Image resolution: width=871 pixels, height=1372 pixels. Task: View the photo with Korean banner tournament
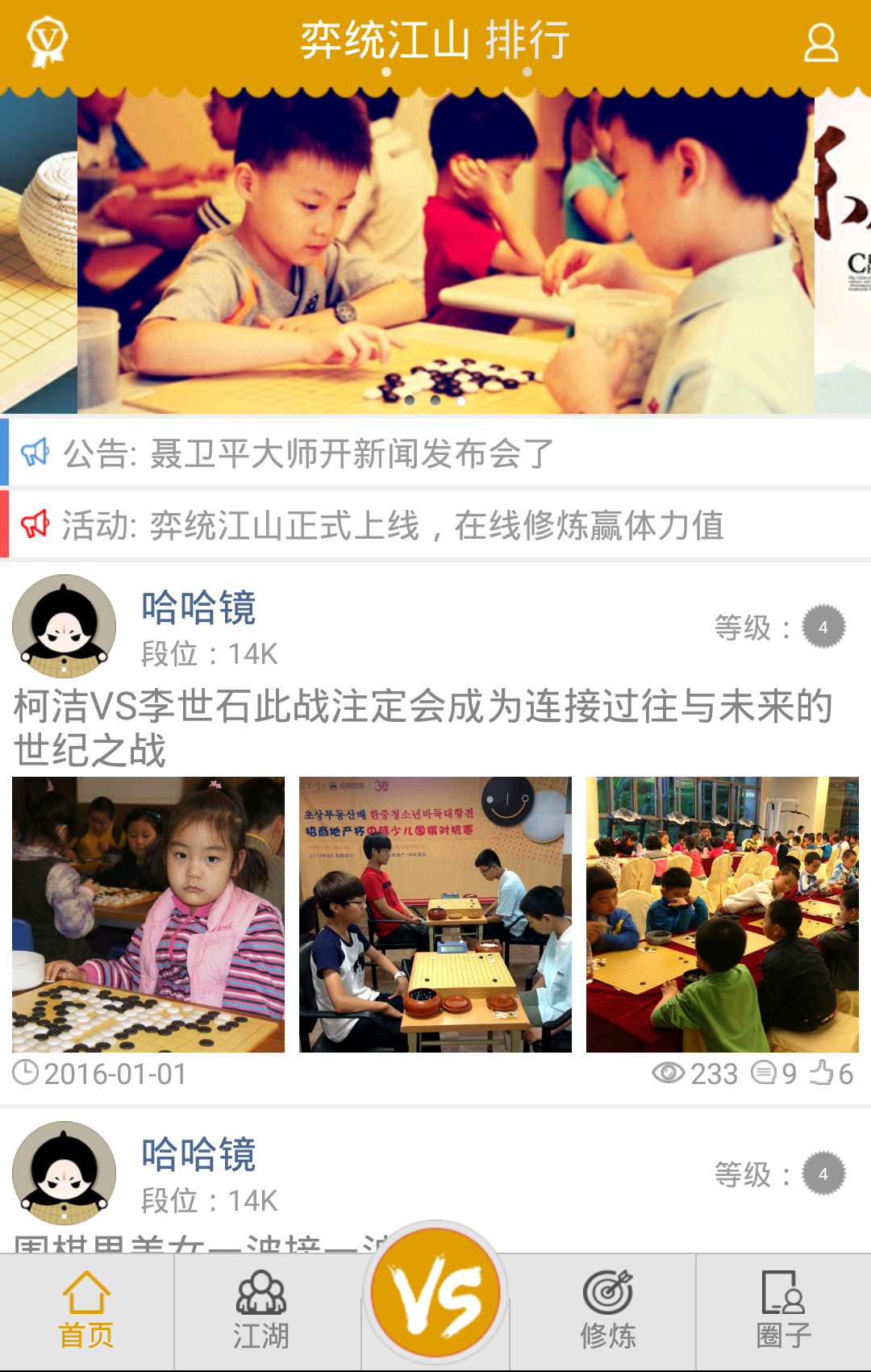click(x=435, y=914)
